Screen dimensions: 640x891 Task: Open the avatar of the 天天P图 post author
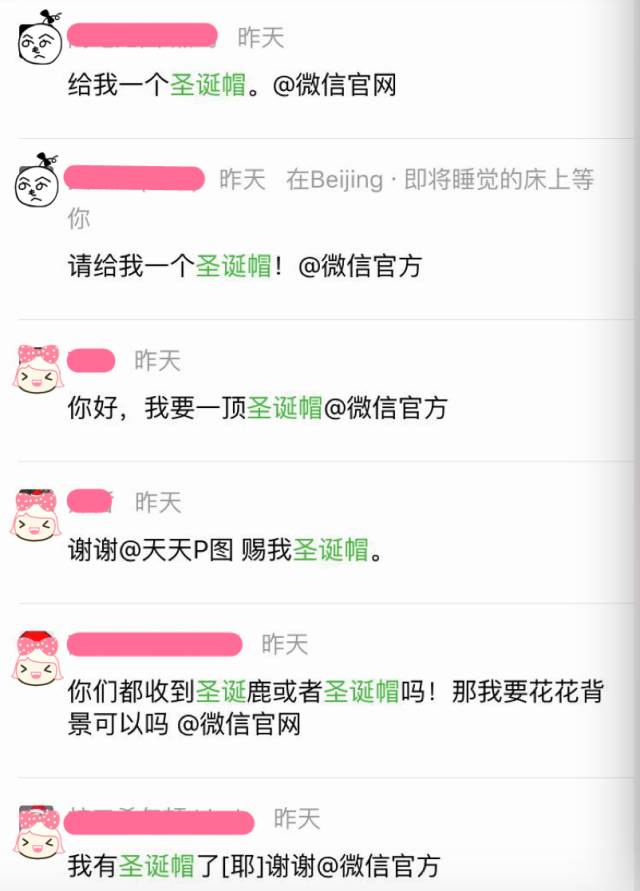38,513
